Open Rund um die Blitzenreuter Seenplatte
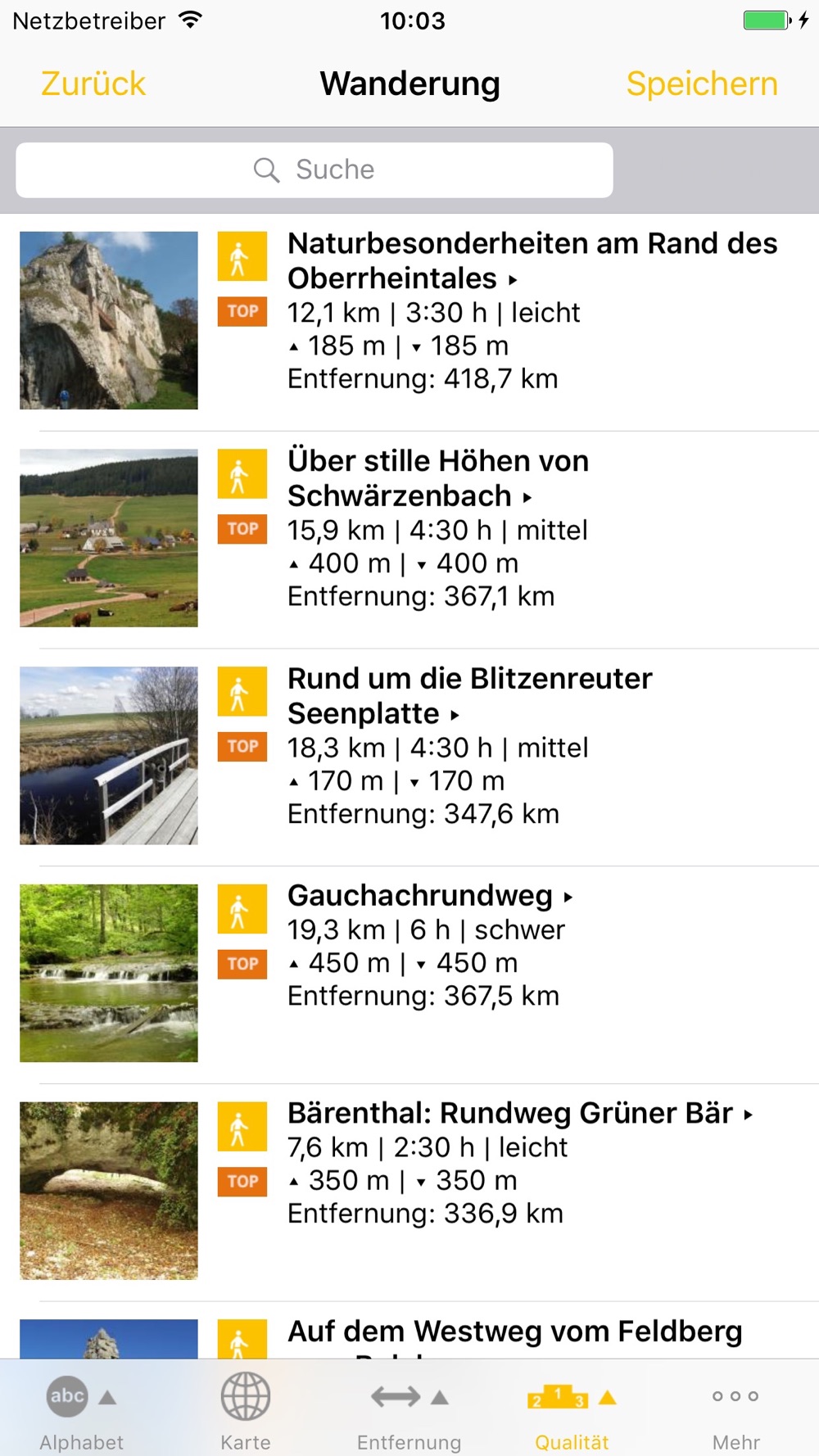 click(409, 757)
